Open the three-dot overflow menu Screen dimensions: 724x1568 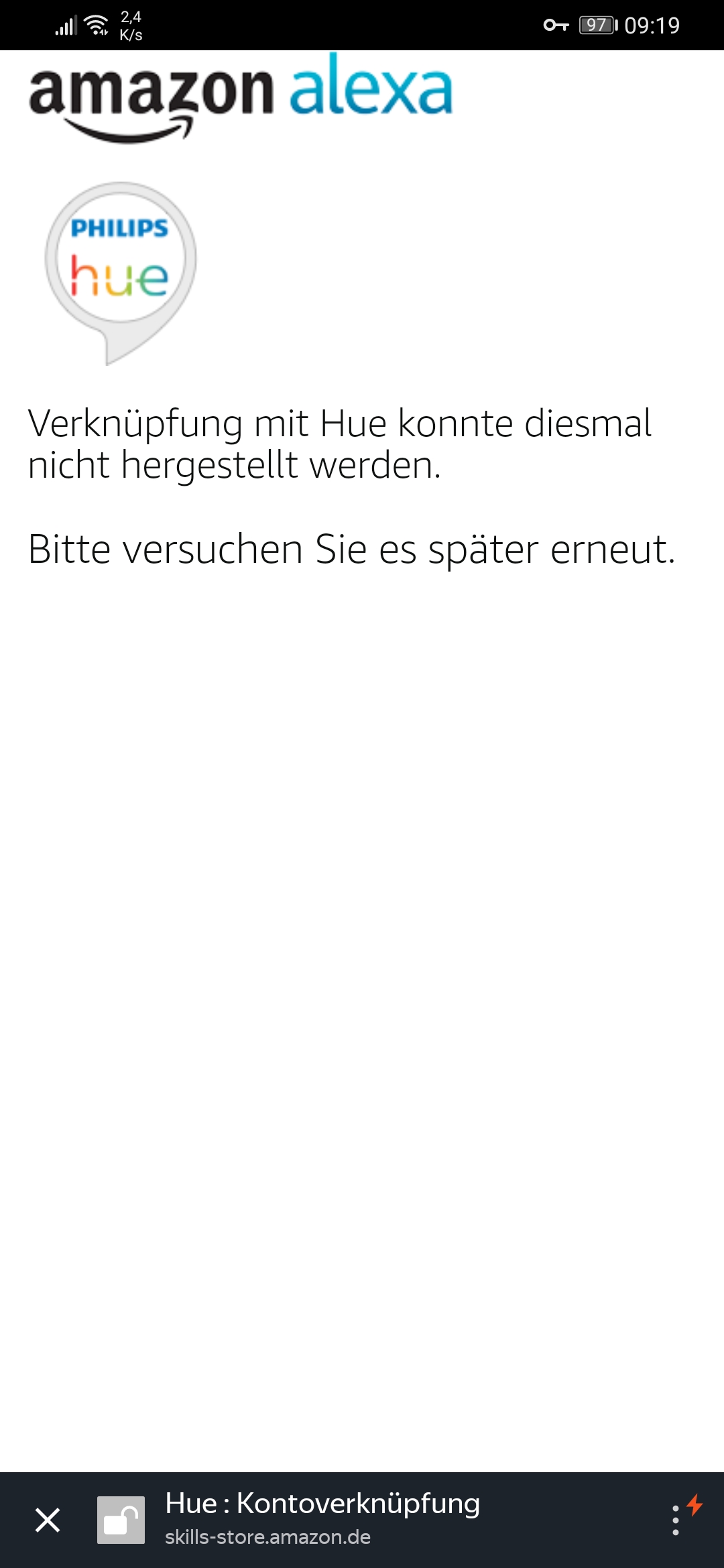tap(676, 1520)
